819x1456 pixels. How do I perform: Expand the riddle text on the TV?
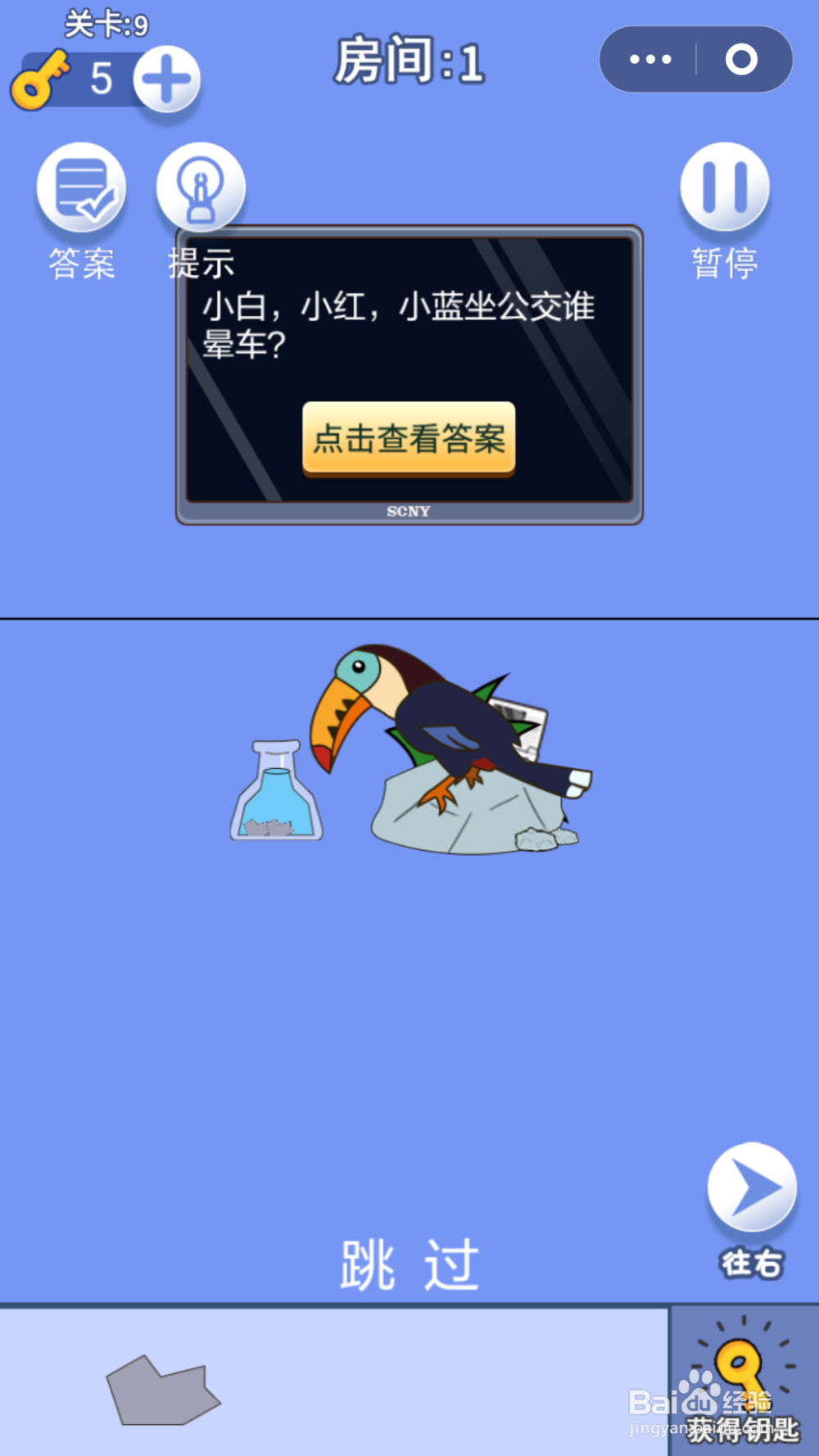point(400,326)
